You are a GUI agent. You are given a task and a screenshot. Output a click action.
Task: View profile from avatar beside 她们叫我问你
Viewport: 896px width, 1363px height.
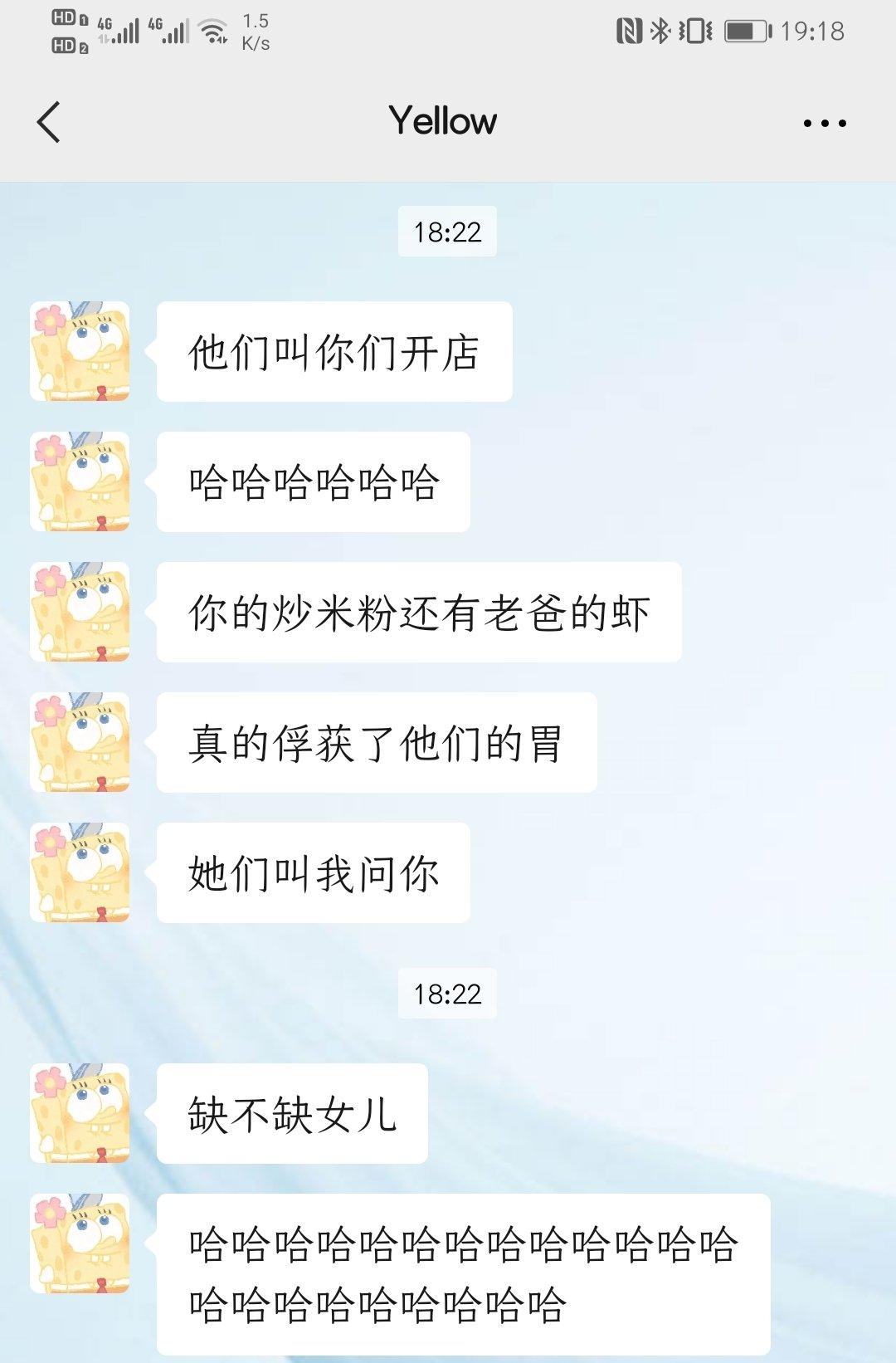80,872
